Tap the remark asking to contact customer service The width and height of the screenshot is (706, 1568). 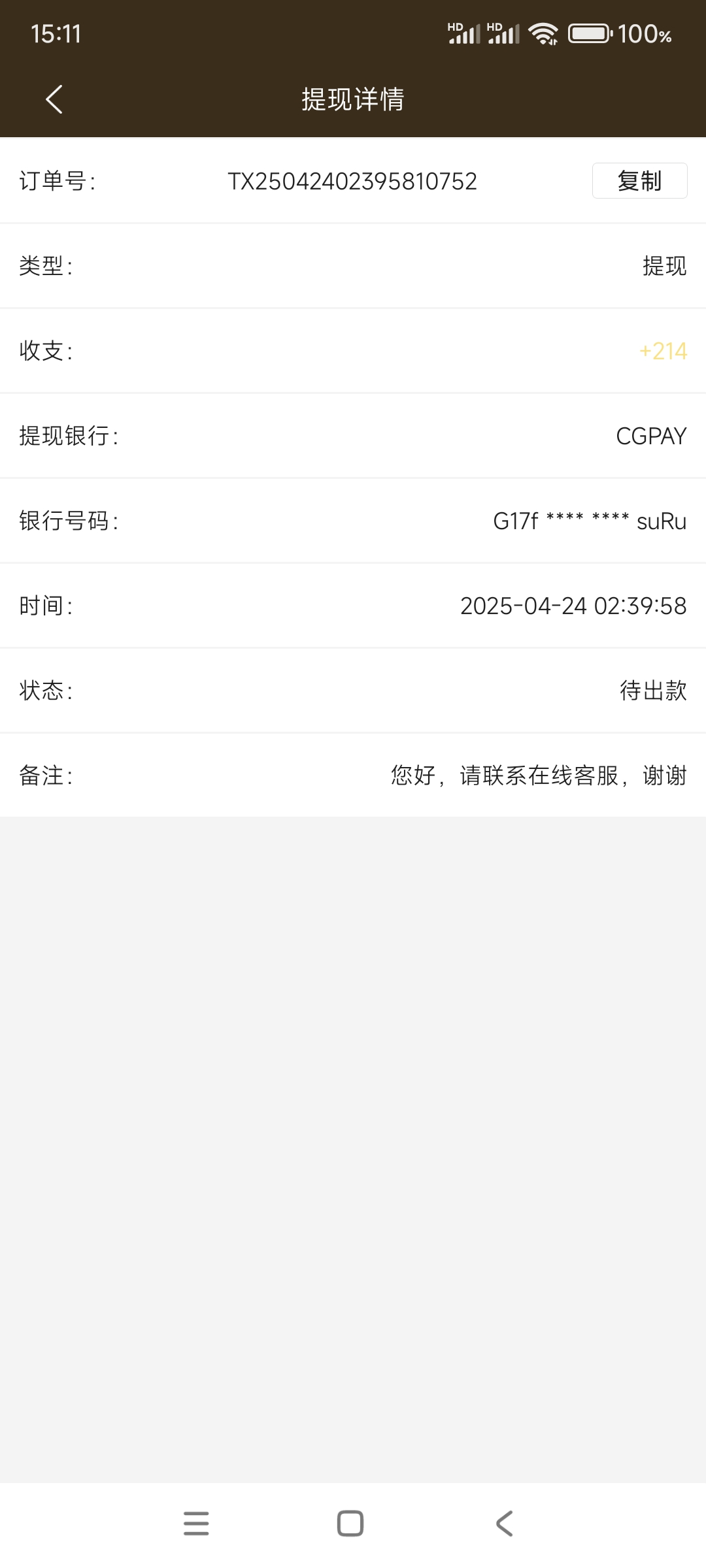(x=536, y=776)
